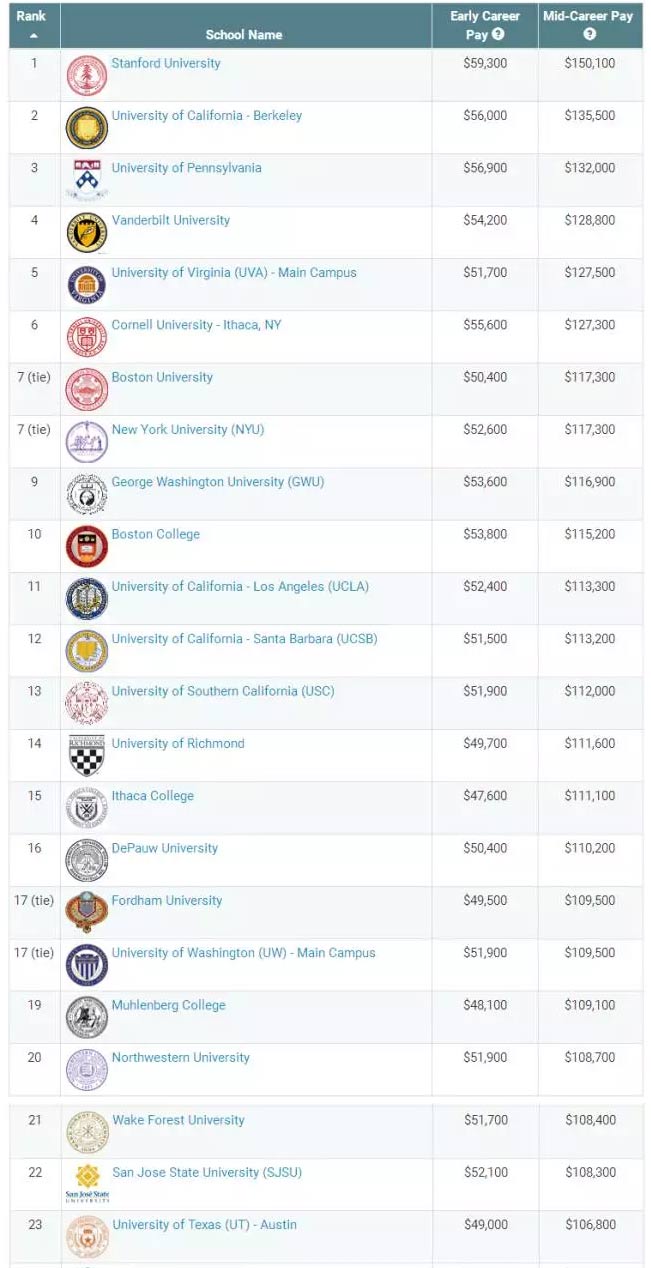Open the Stanford University link
Viewport: 651px width, 1268px height.
[166, 63]
